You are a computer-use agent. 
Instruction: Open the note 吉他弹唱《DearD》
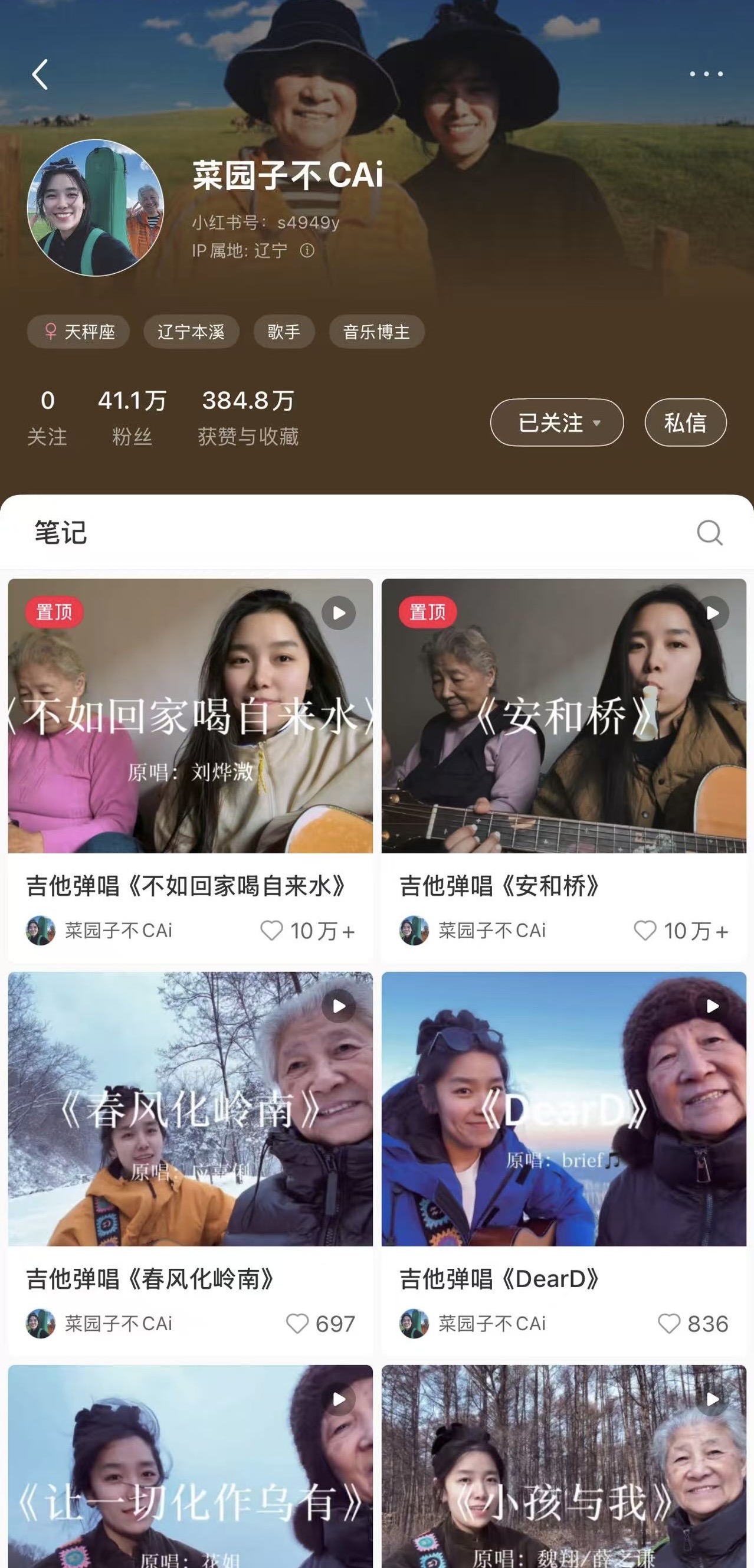[x=563, y=1109]
